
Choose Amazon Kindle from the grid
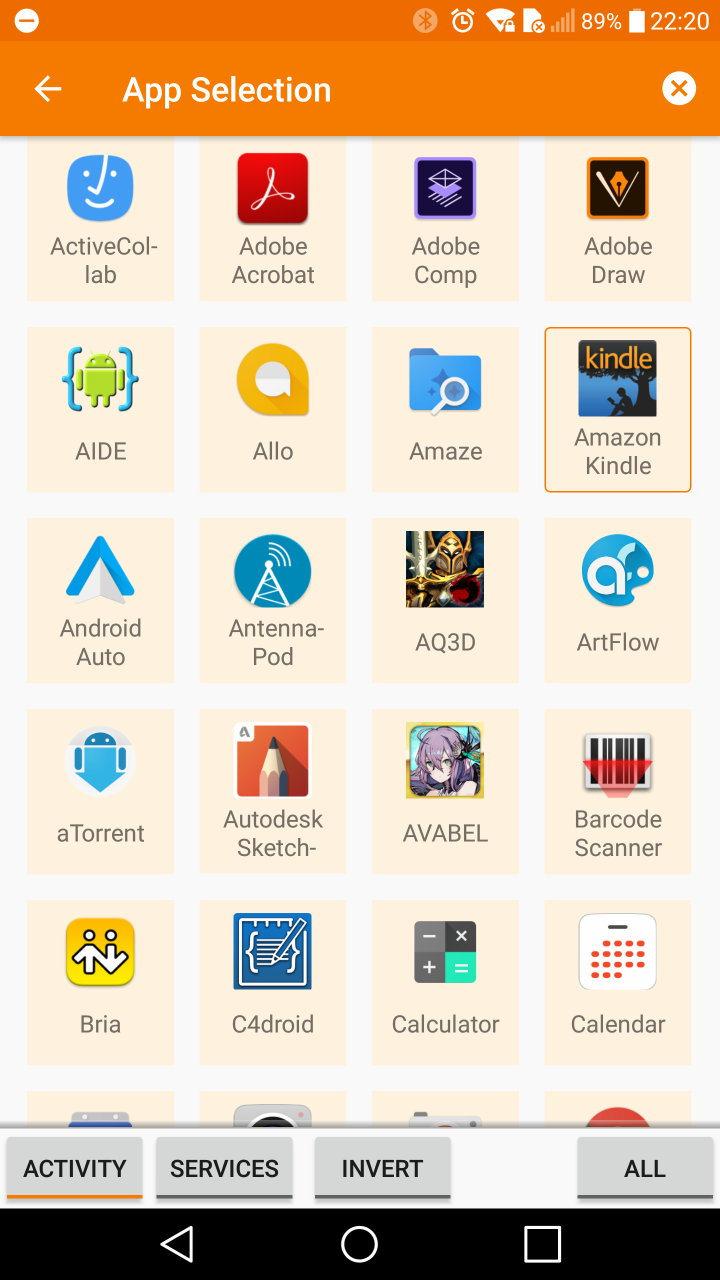(618, 410)
